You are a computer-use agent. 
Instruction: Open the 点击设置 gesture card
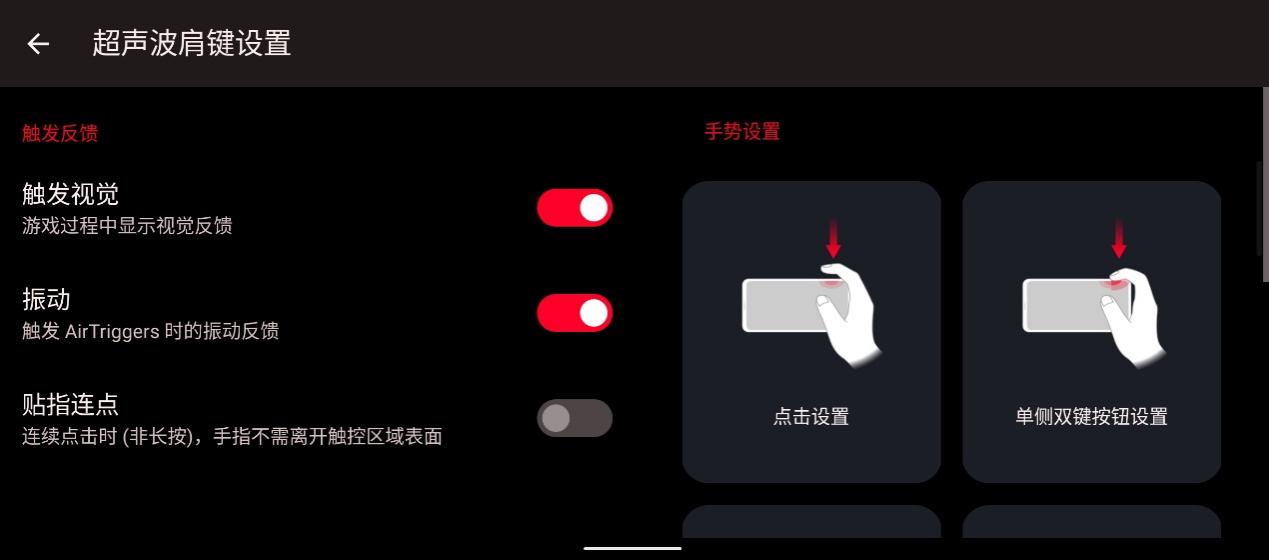pos(811,332)
